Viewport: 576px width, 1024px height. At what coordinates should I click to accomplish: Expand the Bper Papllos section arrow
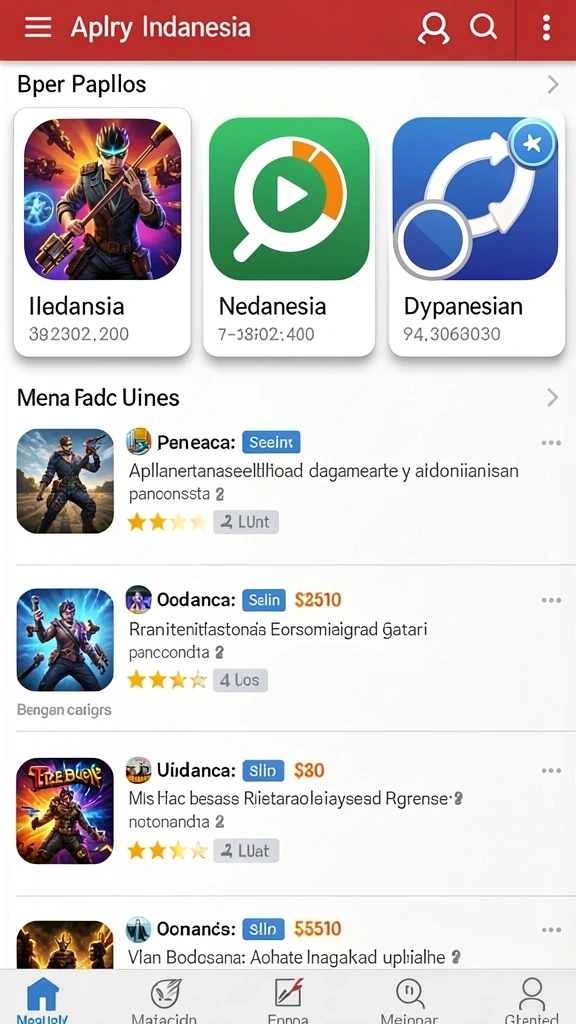pos(552,84)
